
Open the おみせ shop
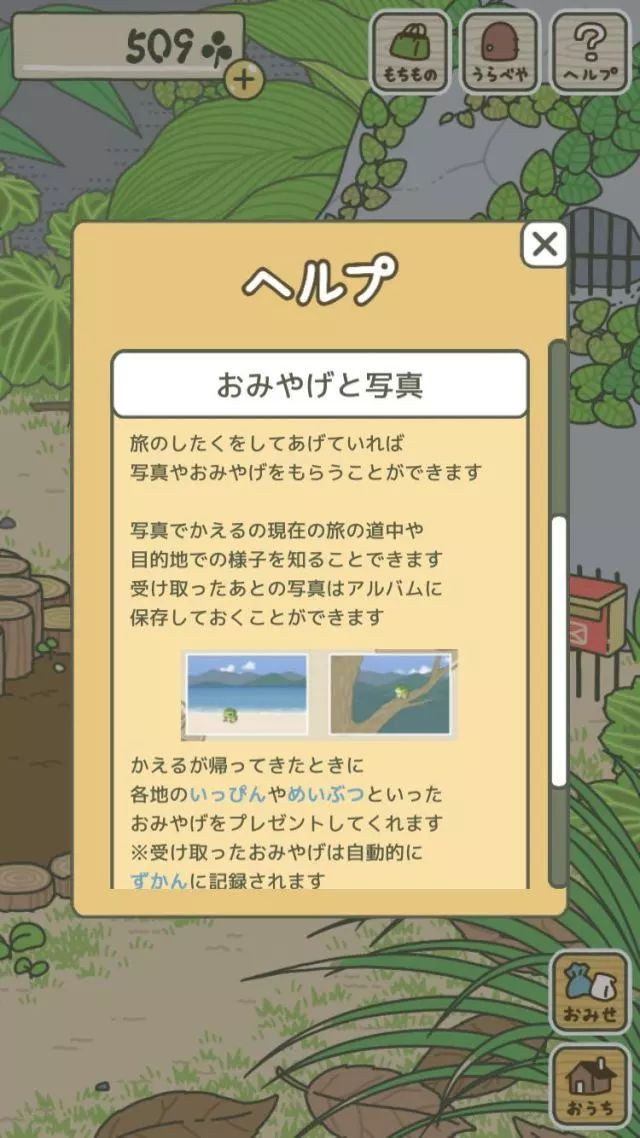590,991
